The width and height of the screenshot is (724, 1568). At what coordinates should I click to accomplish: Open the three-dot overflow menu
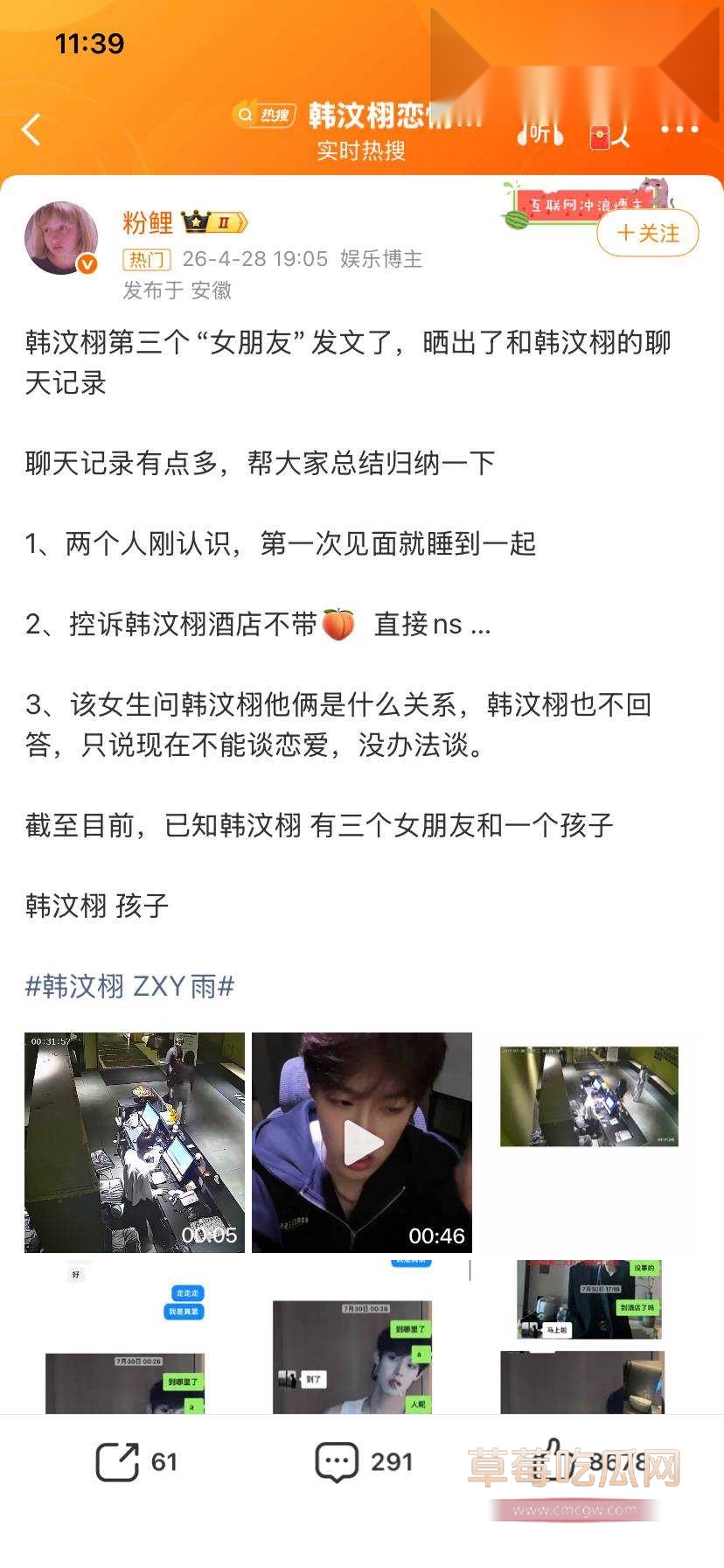click(679, 129)
